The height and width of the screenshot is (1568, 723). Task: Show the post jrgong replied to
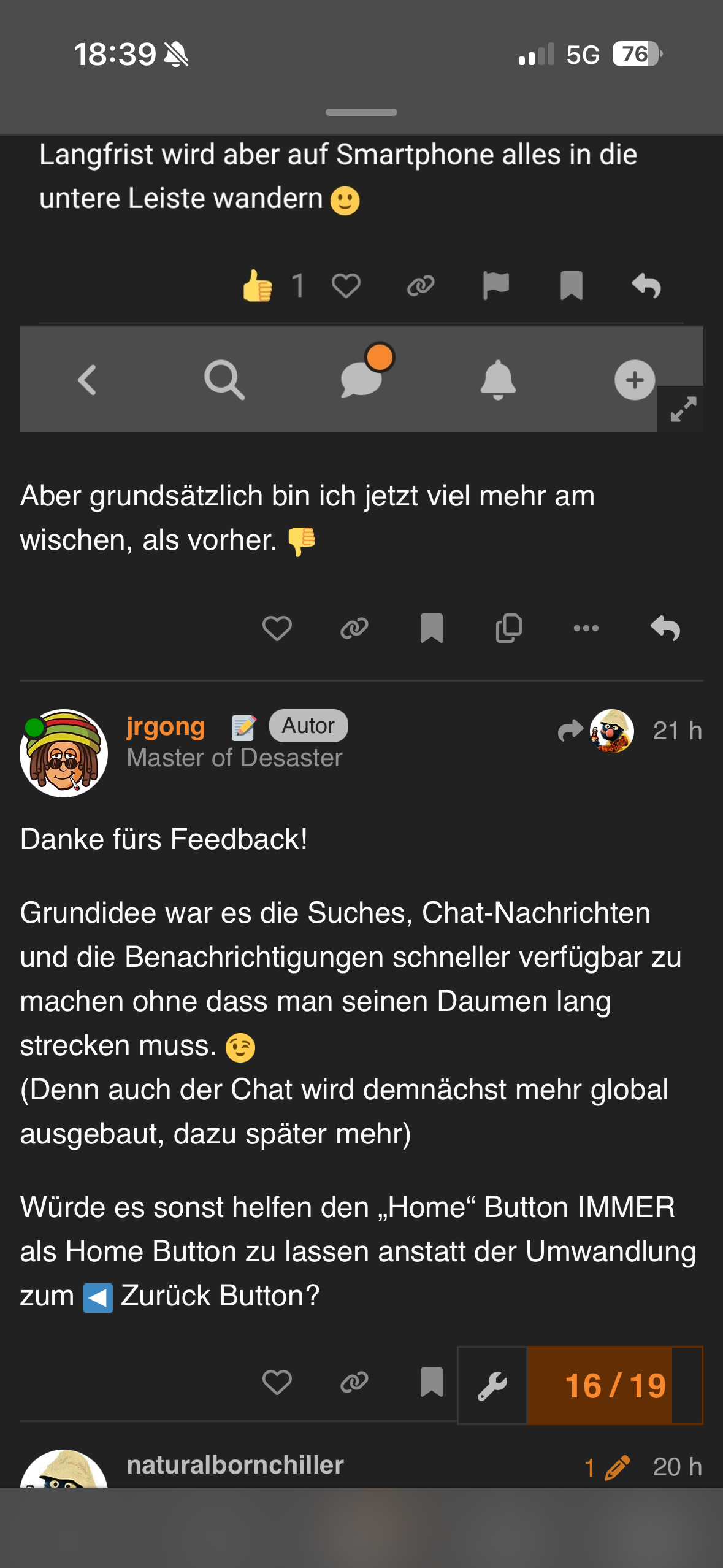(x=596, y=730)
